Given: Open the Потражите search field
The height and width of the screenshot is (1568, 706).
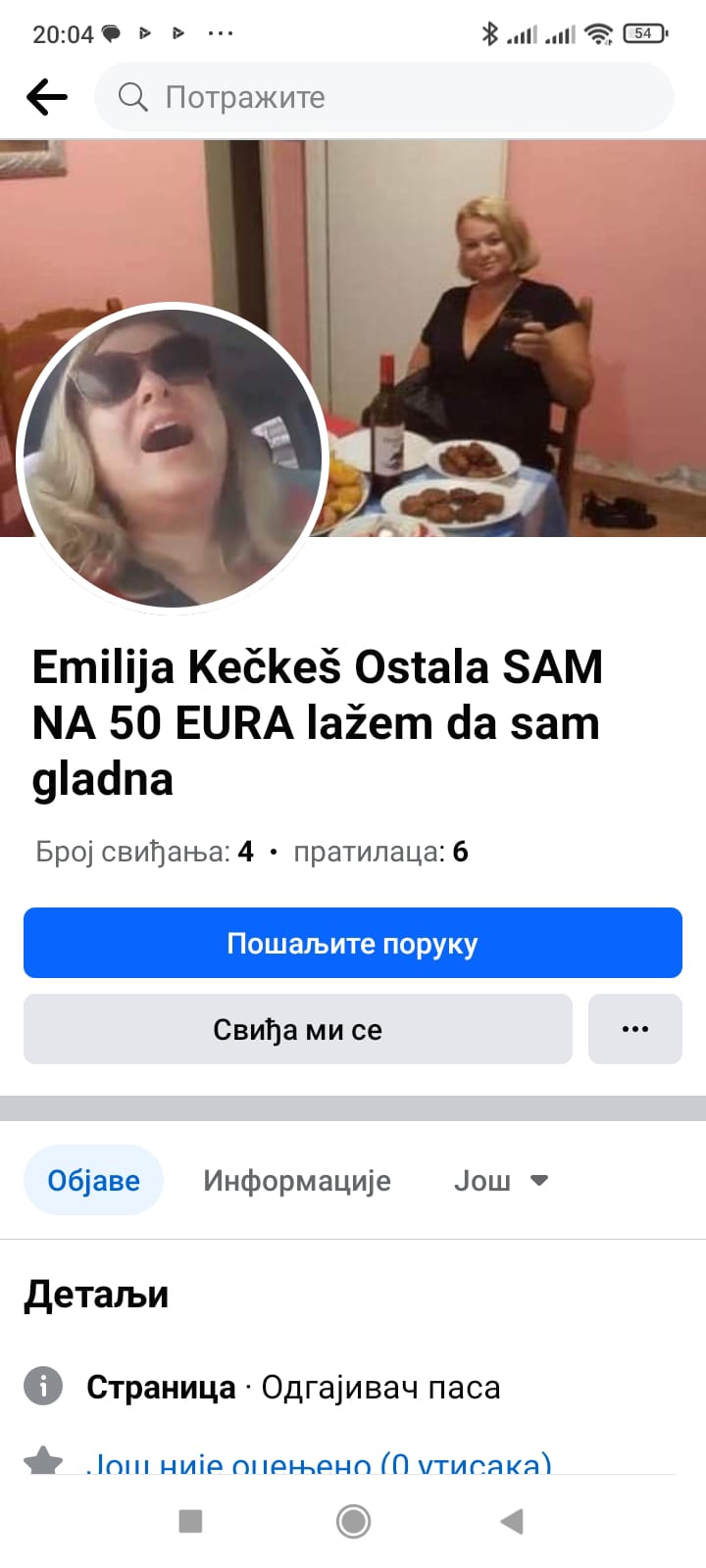Looking at the screenshot, I should point(384,97).
